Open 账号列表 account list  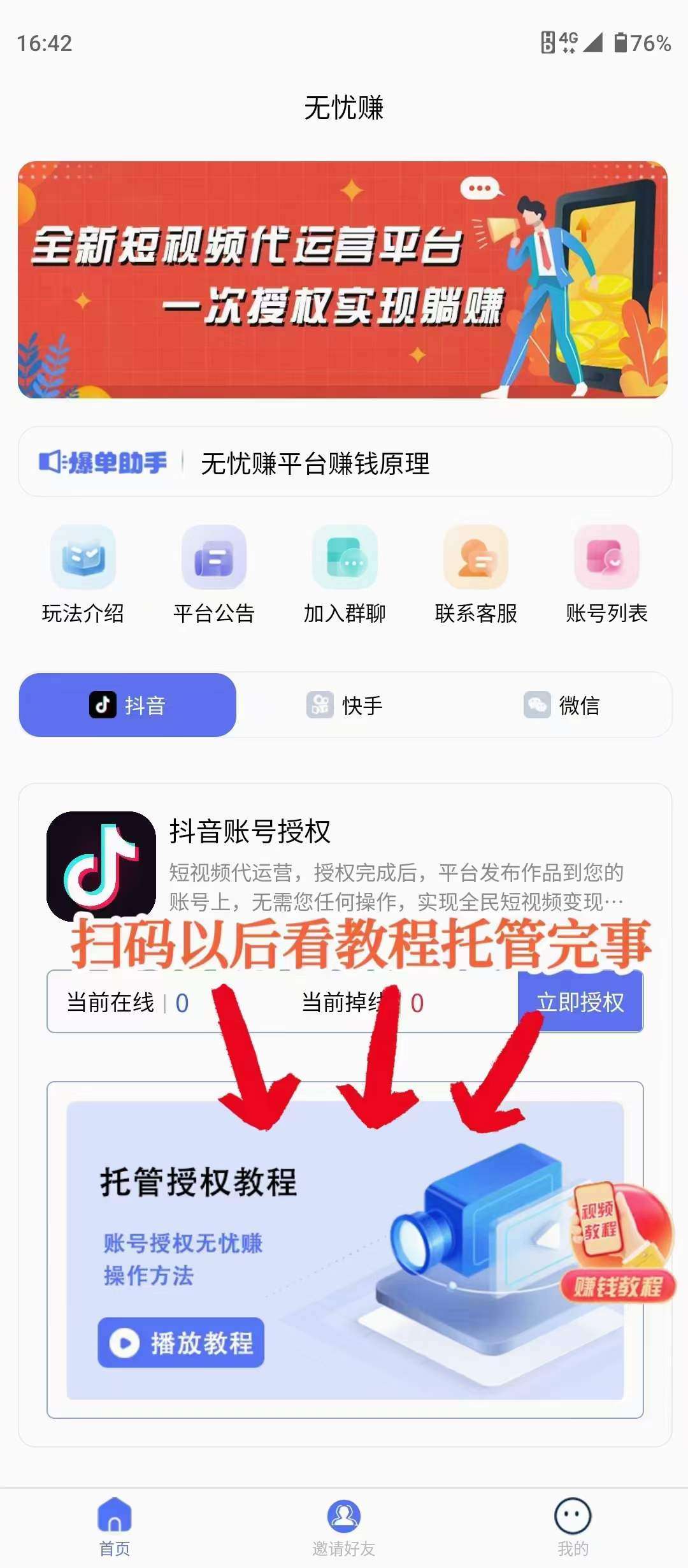click(x=606, y=574)
